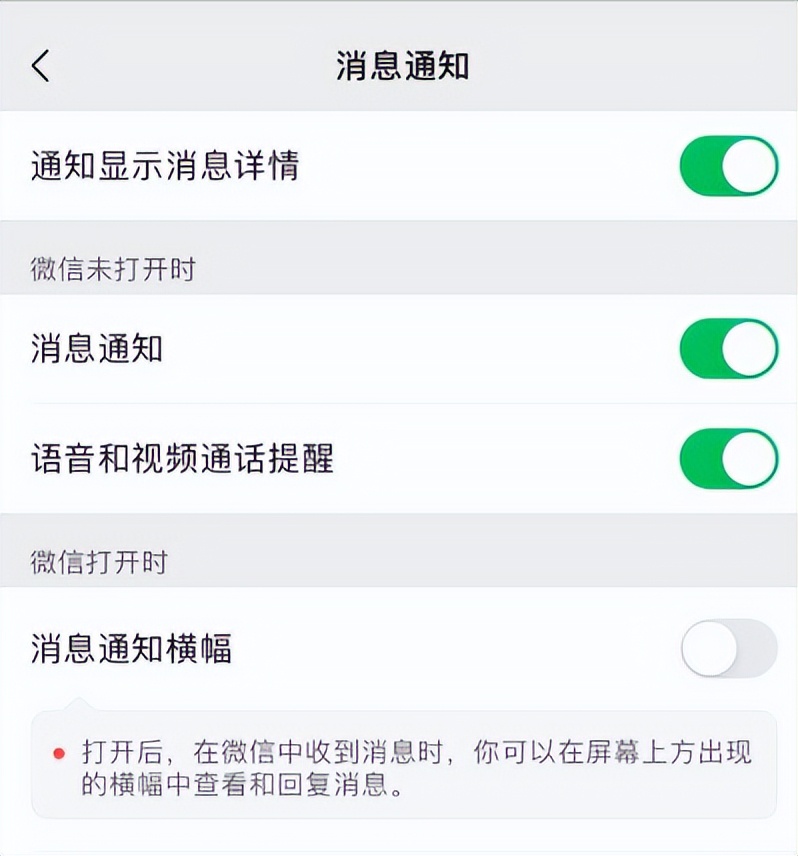Switch on 语音和视频通话提醒 reminders

pos(729,457)
